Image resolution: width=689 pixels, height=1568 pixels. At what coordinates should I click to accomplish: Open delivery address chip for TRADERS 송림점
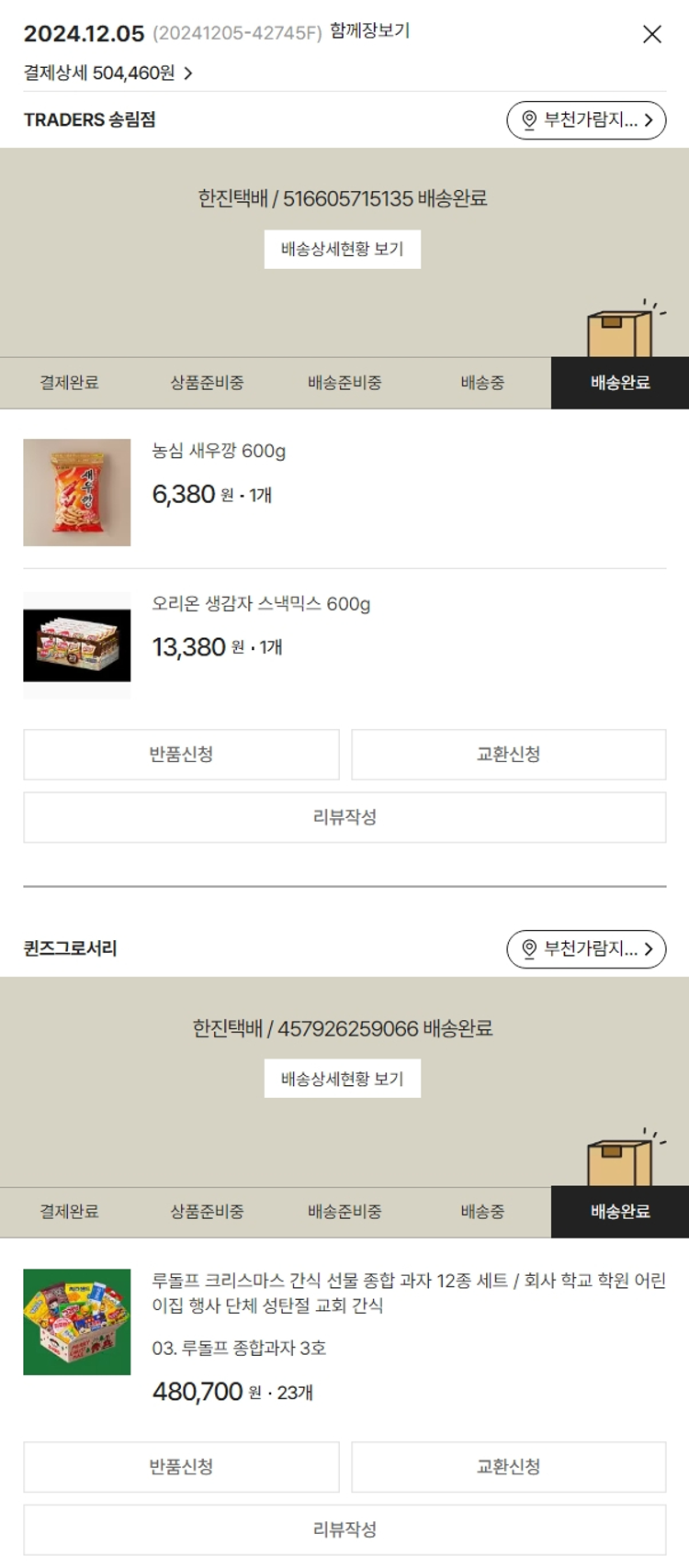586,120
